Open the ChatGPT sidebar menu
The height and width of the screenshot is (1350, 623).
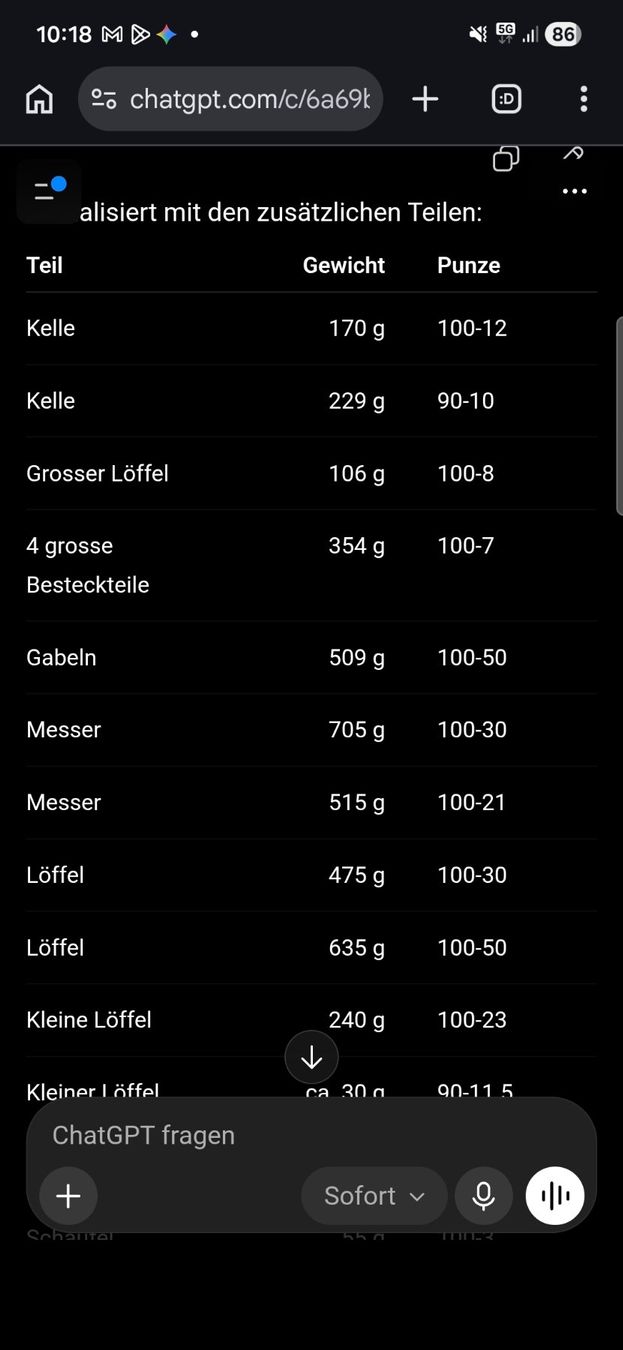point(49,190)
